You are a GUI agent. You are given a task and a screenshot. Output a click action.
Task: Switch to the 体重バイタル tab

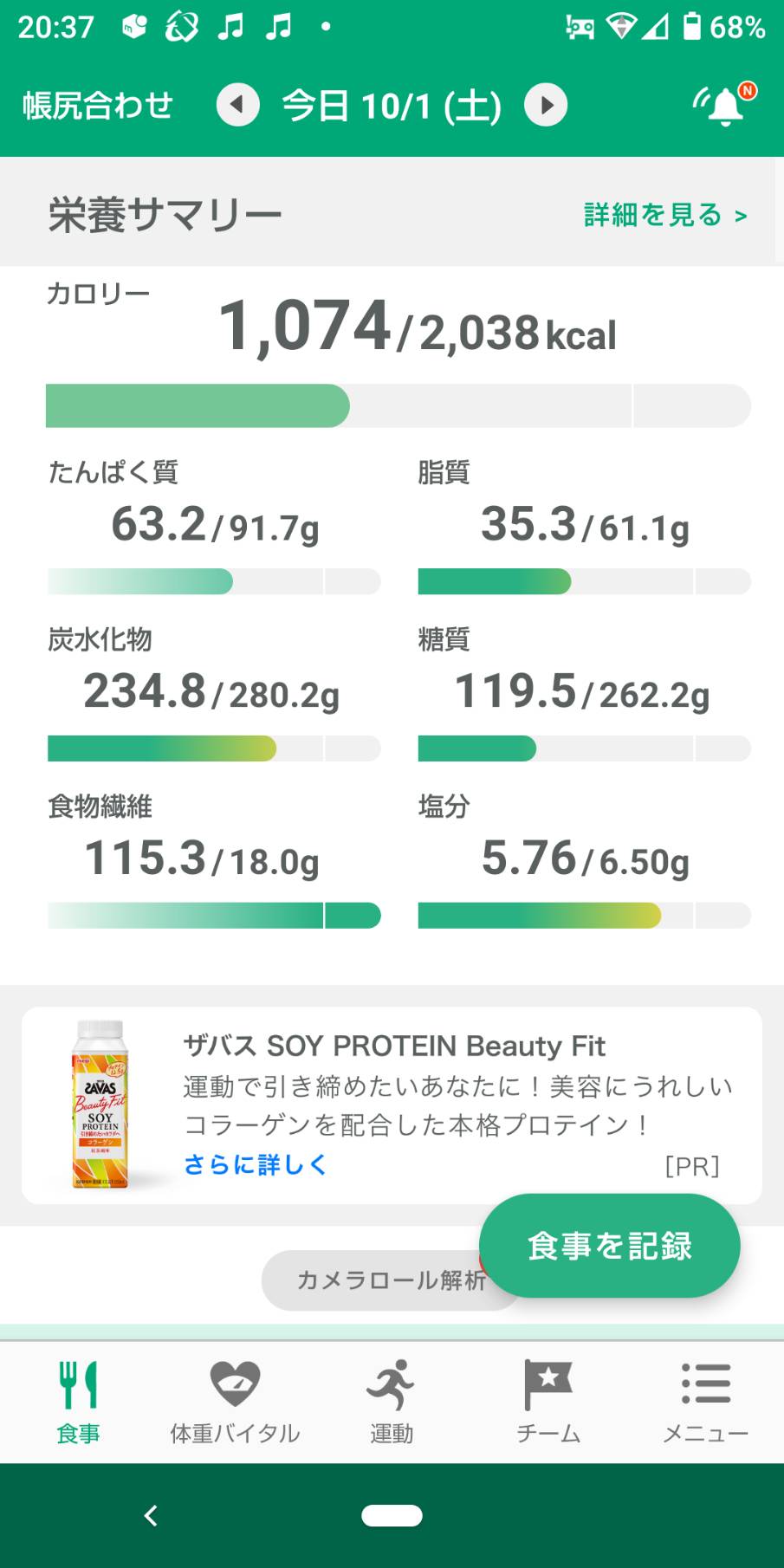235,1403
